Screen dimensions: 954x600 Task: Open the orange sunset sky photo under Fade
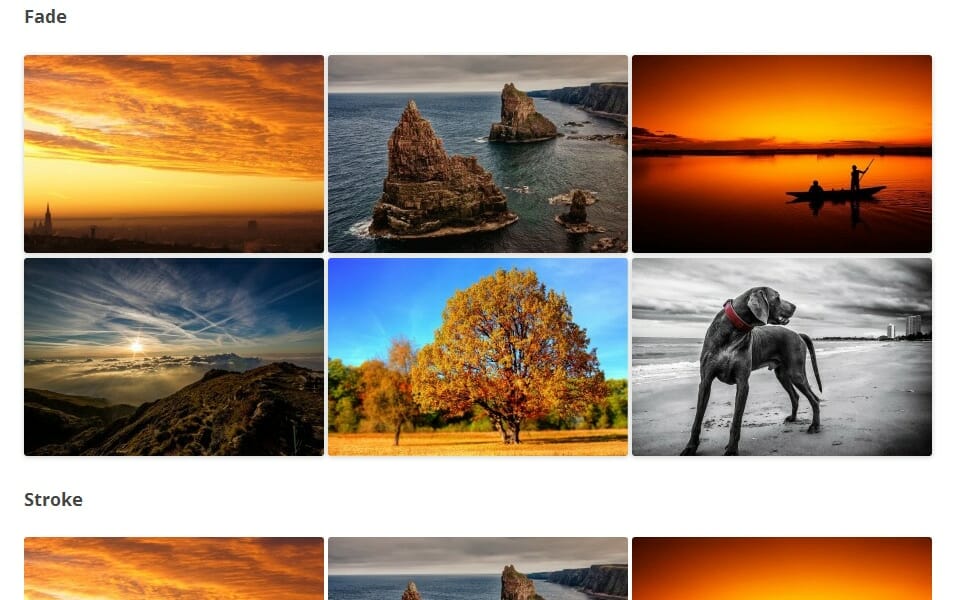tap(174, 153)
